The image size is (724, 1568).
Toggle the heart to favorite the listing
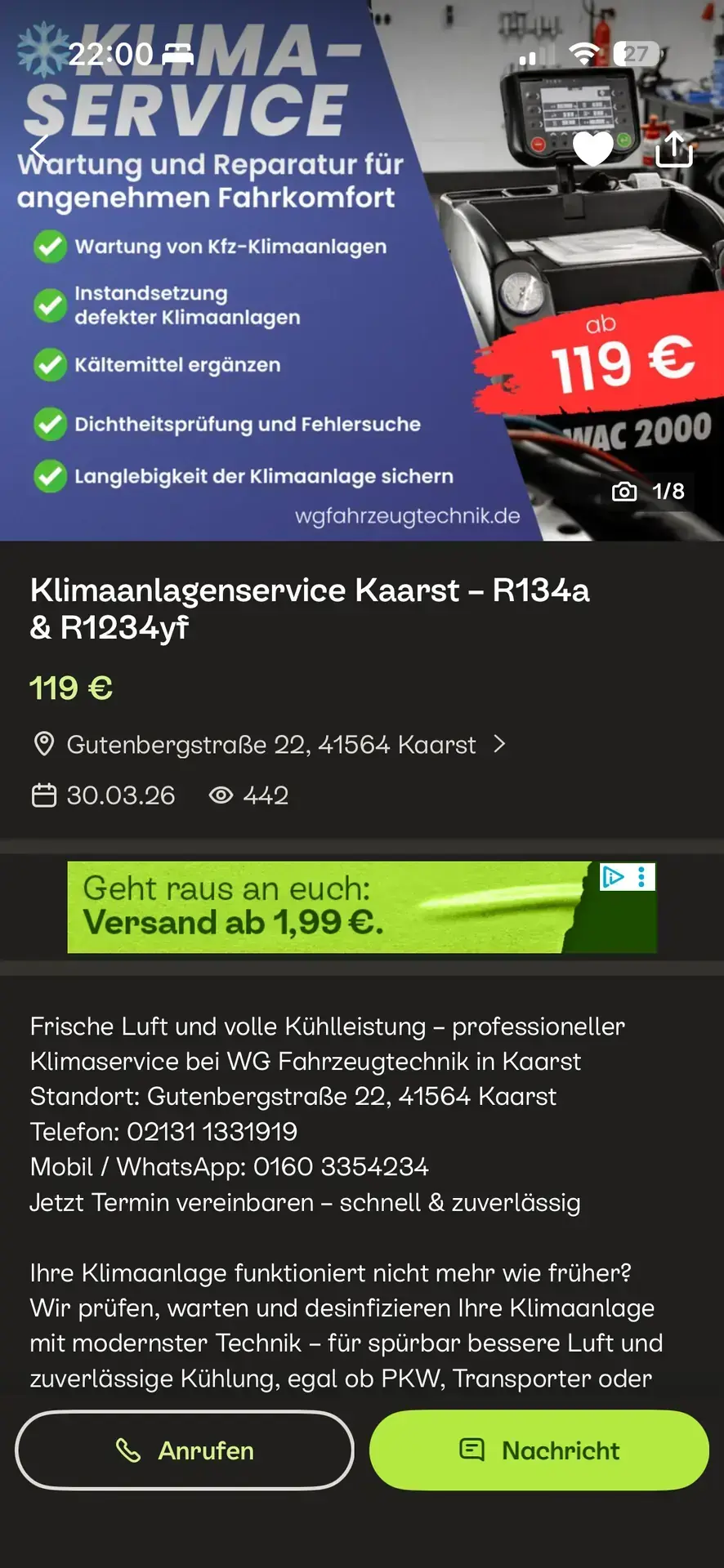pyautogui.click(x=594, y=149)
